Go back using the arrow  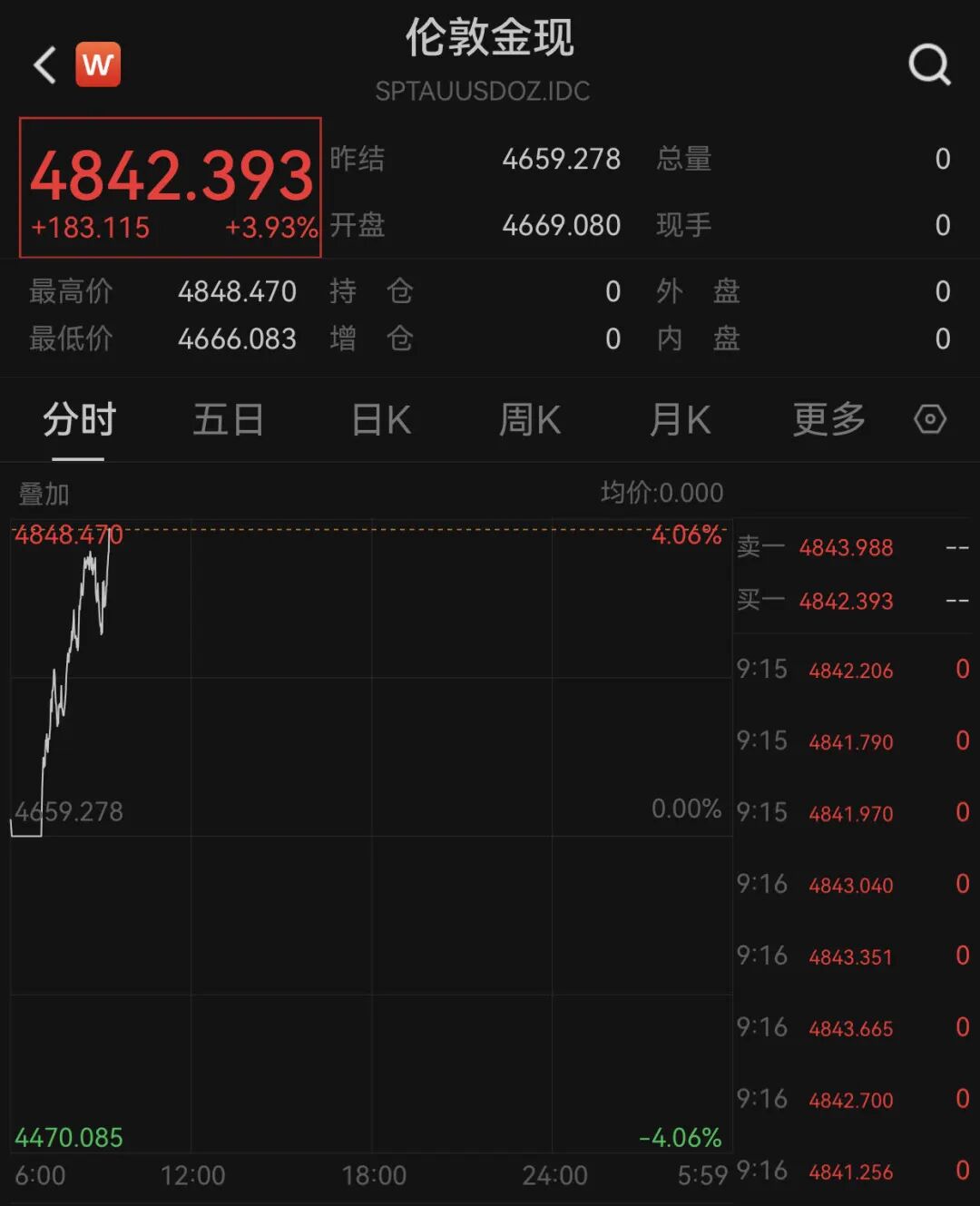44,65
